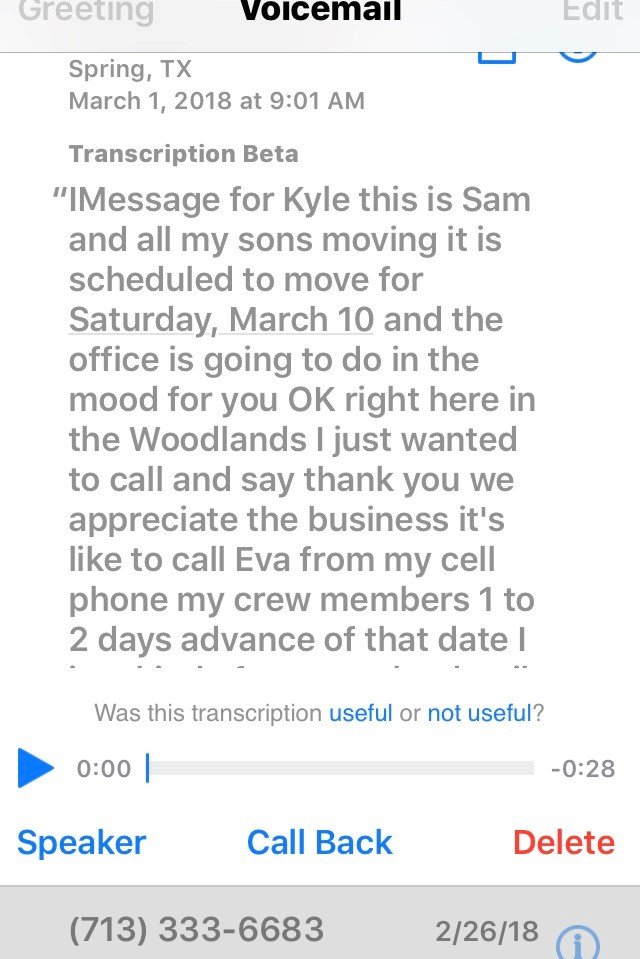Play the voicemail message

(x=36, y=768)
